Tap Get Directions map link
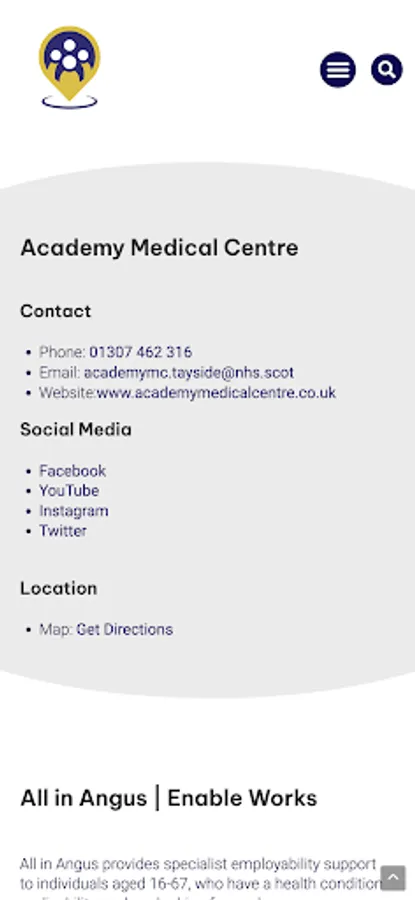This screenshot has width=415, height=900. (x=125, y=629)
